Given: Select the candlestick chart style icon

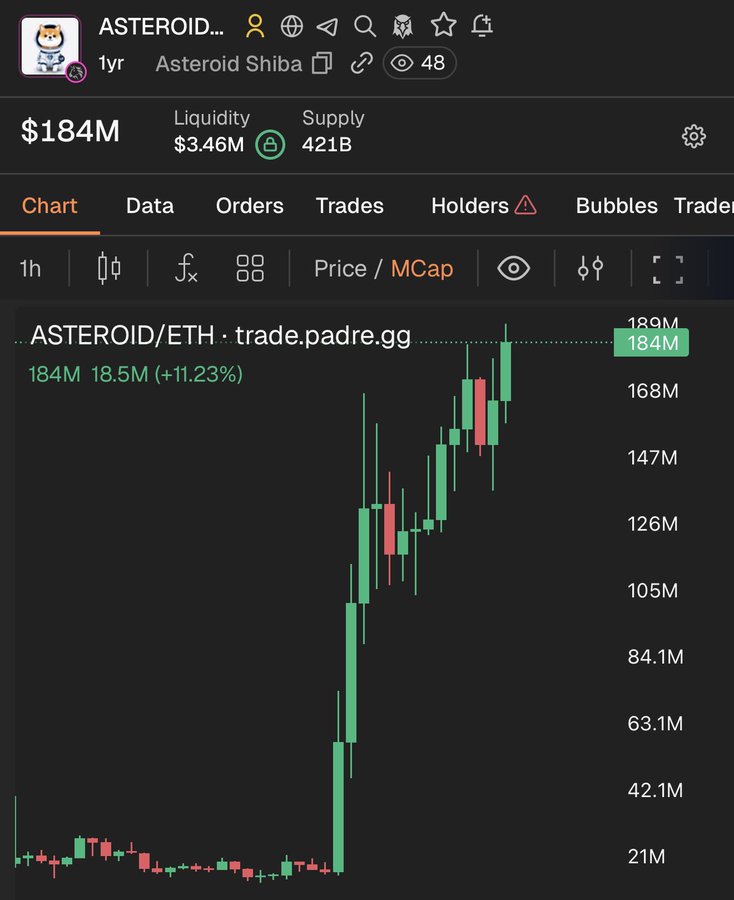Looking at the screenshot, I should coord(110,268).
